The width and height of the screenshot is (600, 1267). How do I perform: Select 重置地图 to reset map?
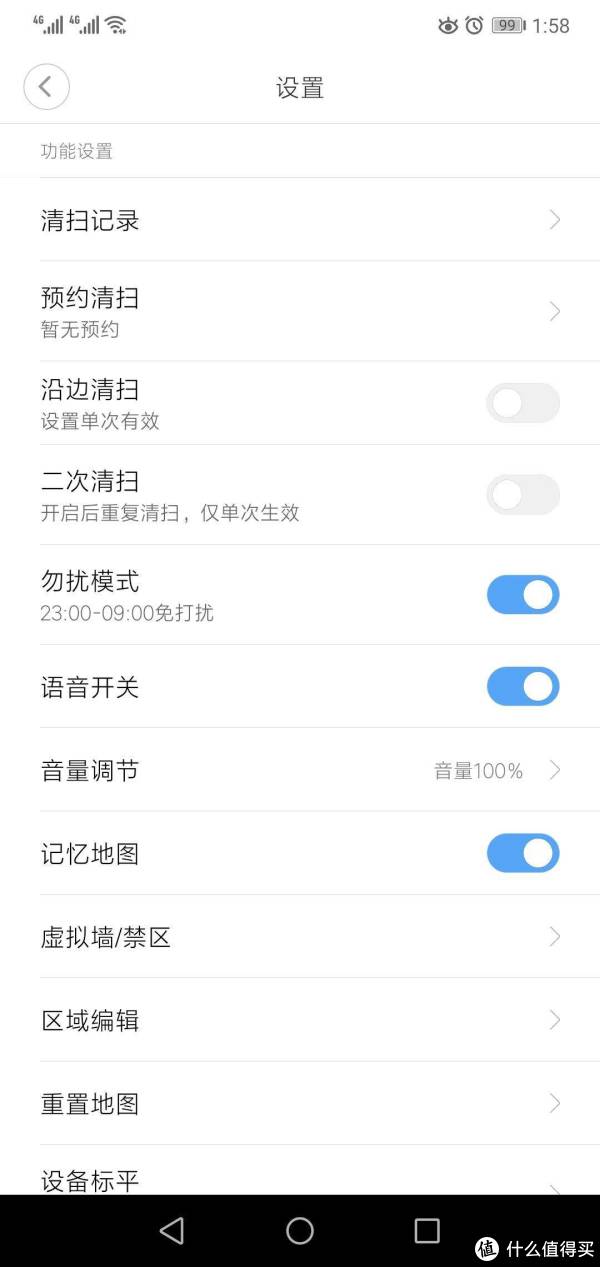coord(300,1103)
